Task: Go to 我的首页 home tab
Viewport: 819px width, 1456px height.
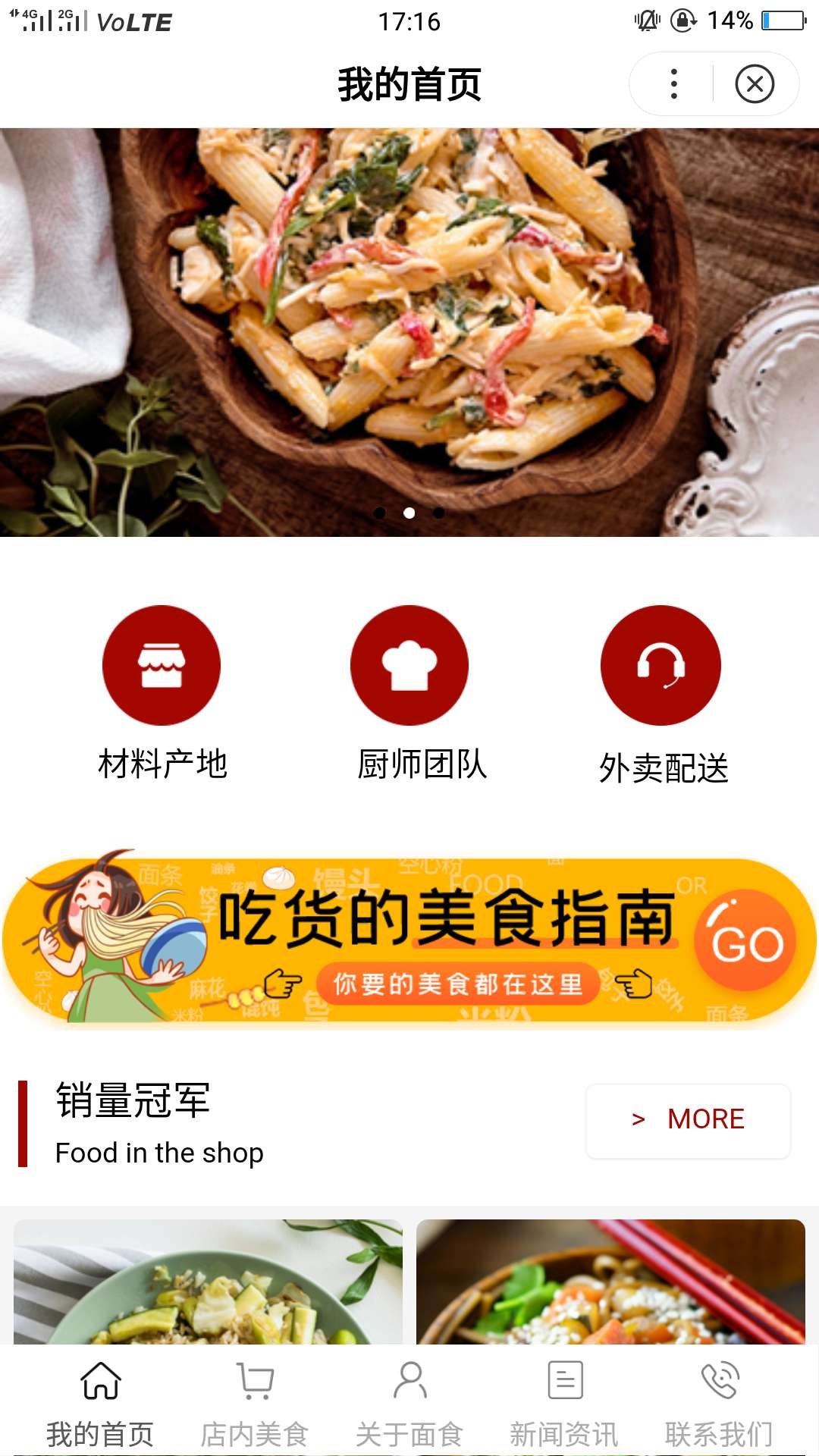Action: pos(100,1403)
